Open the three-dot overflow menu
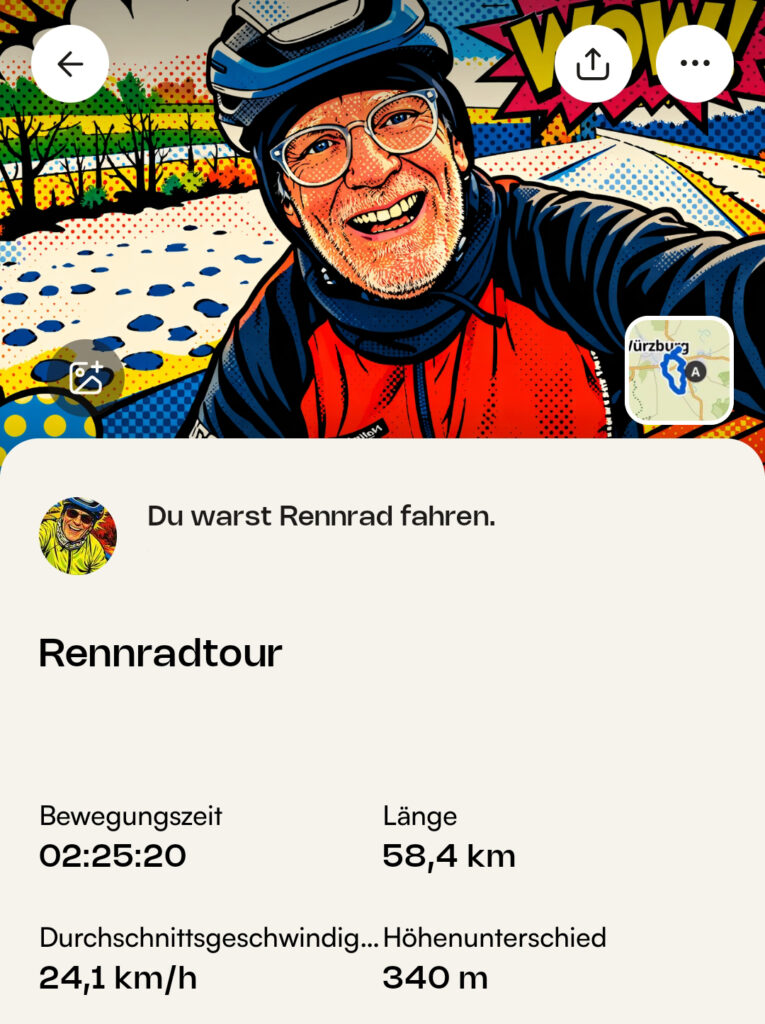 (695, 64)
